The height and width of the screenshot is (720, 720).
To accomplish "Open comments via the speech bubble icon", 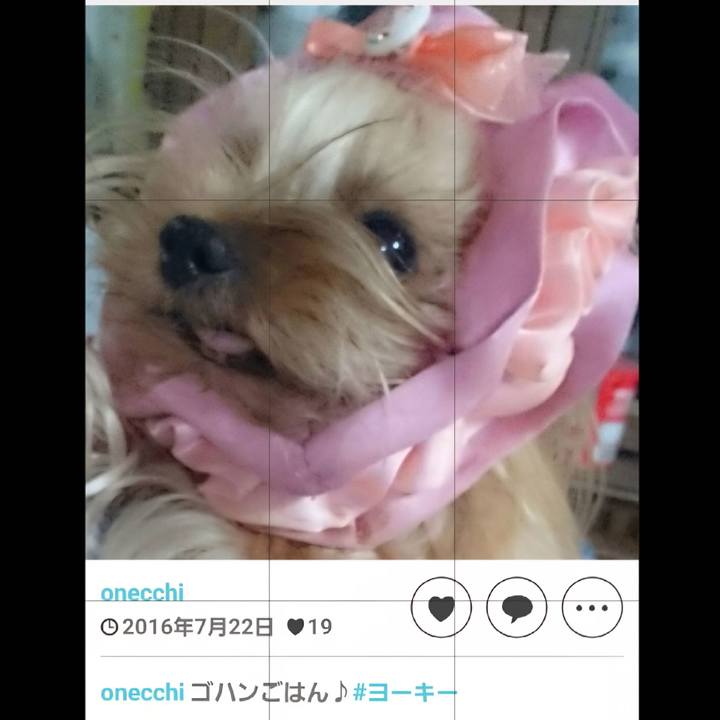I will point(517,607).
